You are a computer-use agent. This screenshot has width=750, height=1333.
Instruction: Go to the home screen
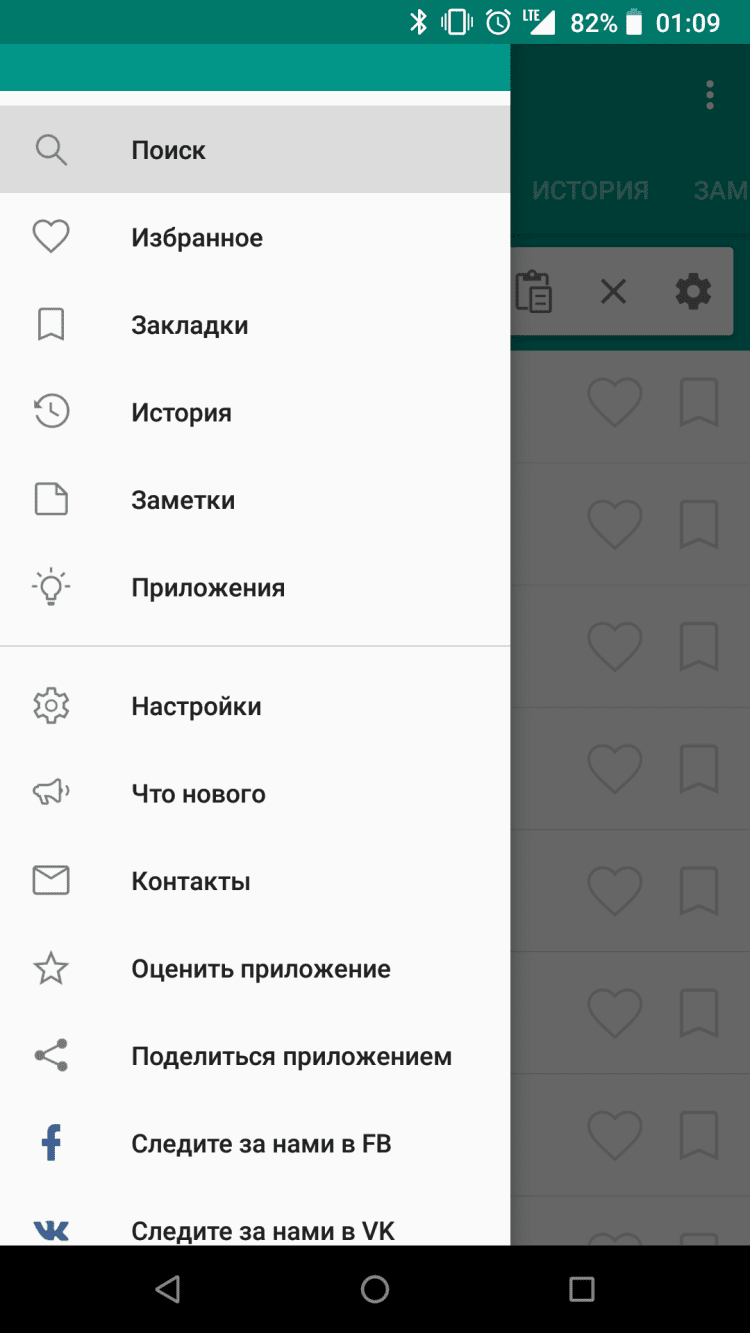click(x=375, y=1289)
